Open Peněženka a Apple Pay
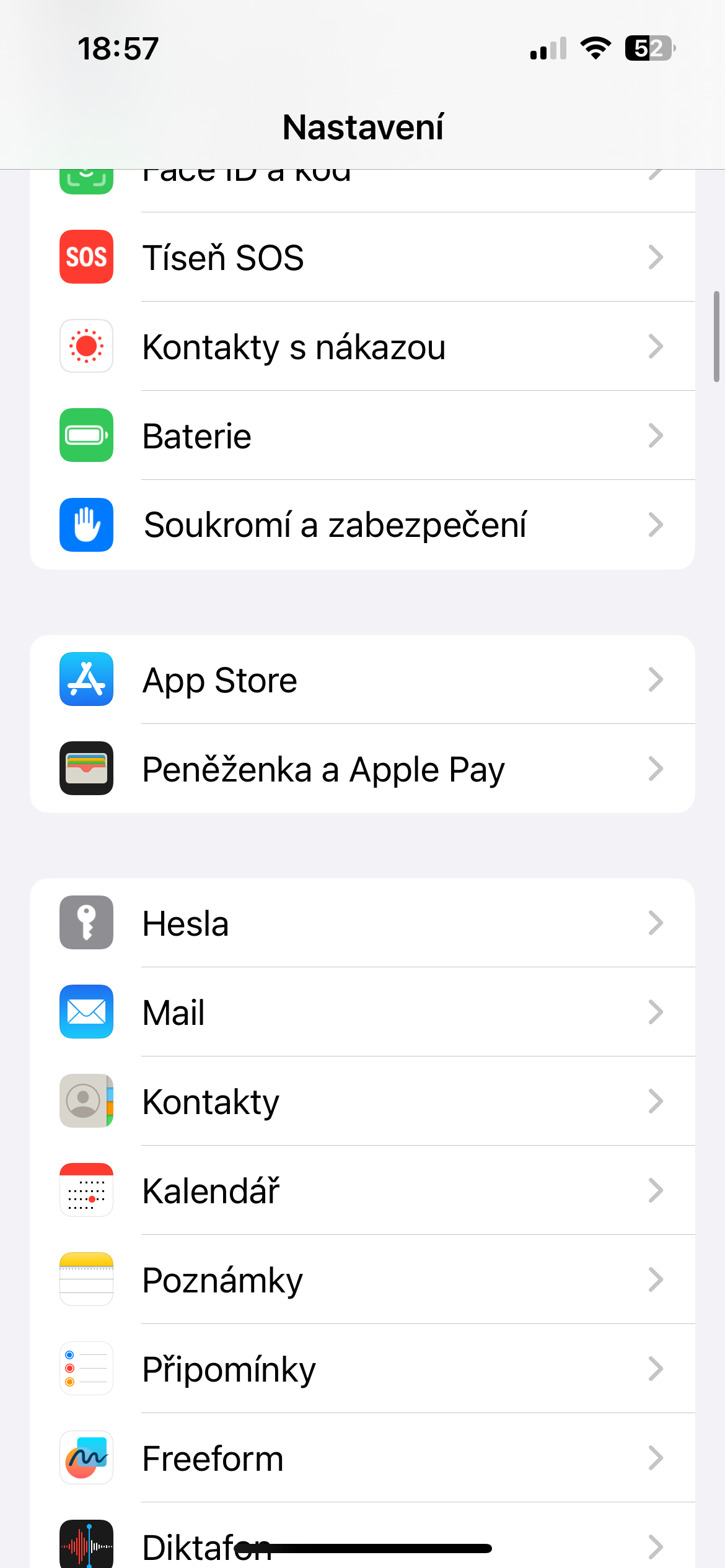Screen dimensions: 725x1568 coord(362,769)
